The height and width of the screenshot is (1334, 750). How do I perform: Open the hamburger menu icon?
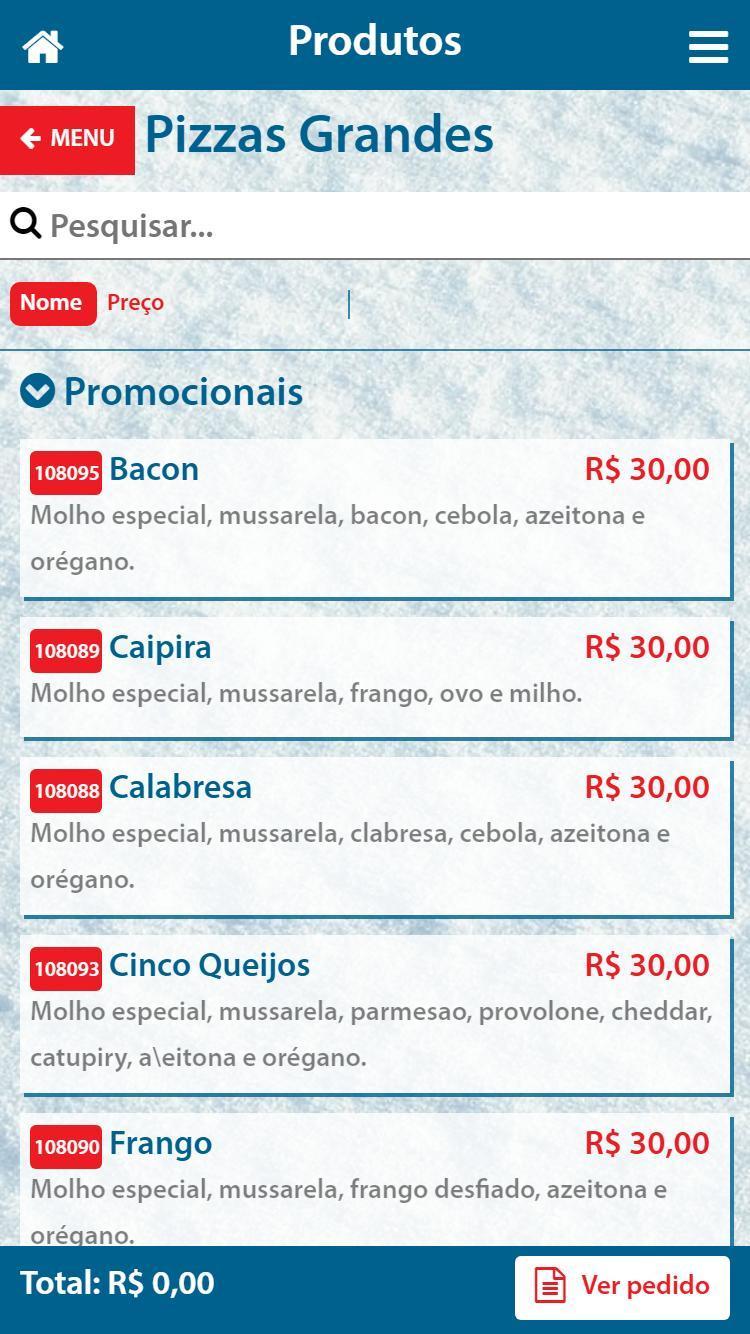pos(708,45)
